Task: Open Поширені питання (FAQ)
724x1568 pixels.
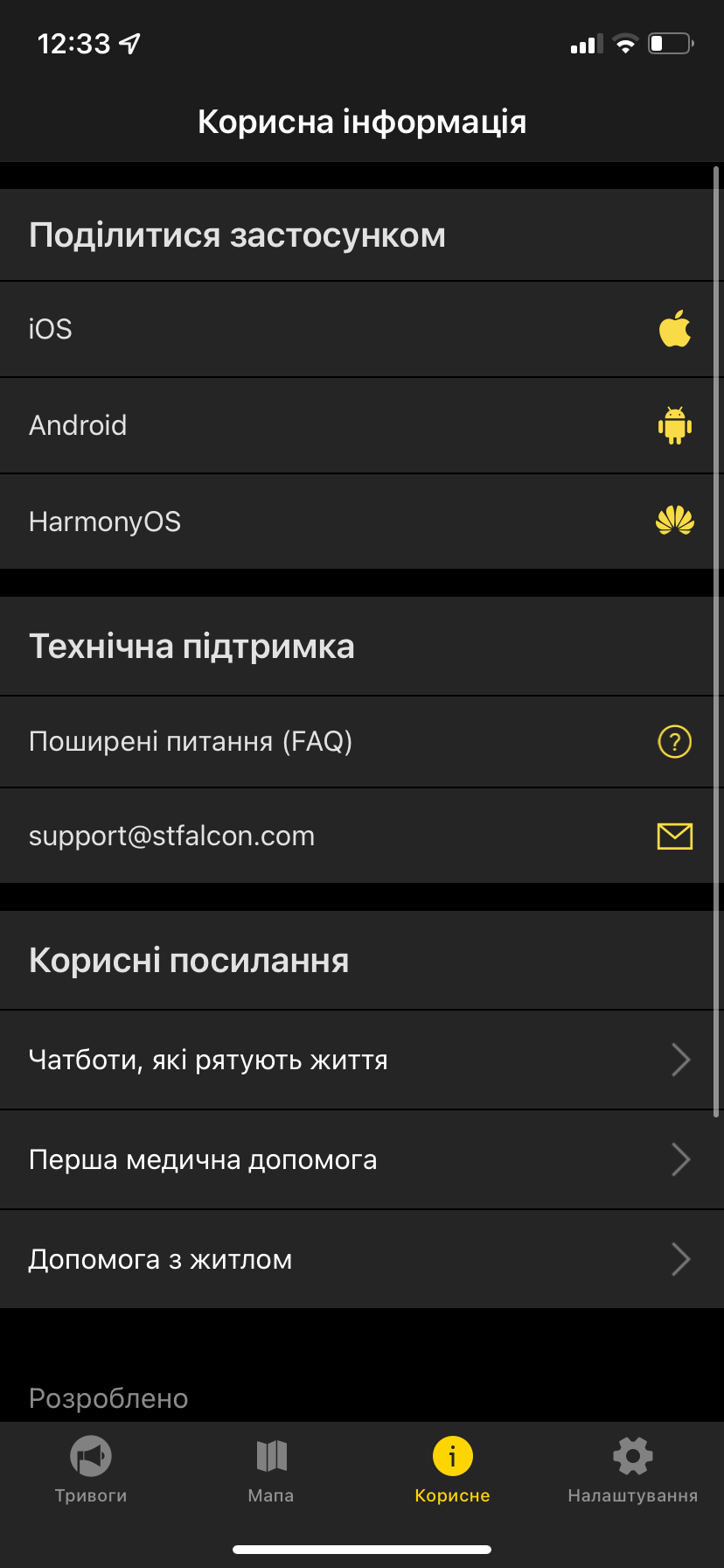Action: click(361, 742)
